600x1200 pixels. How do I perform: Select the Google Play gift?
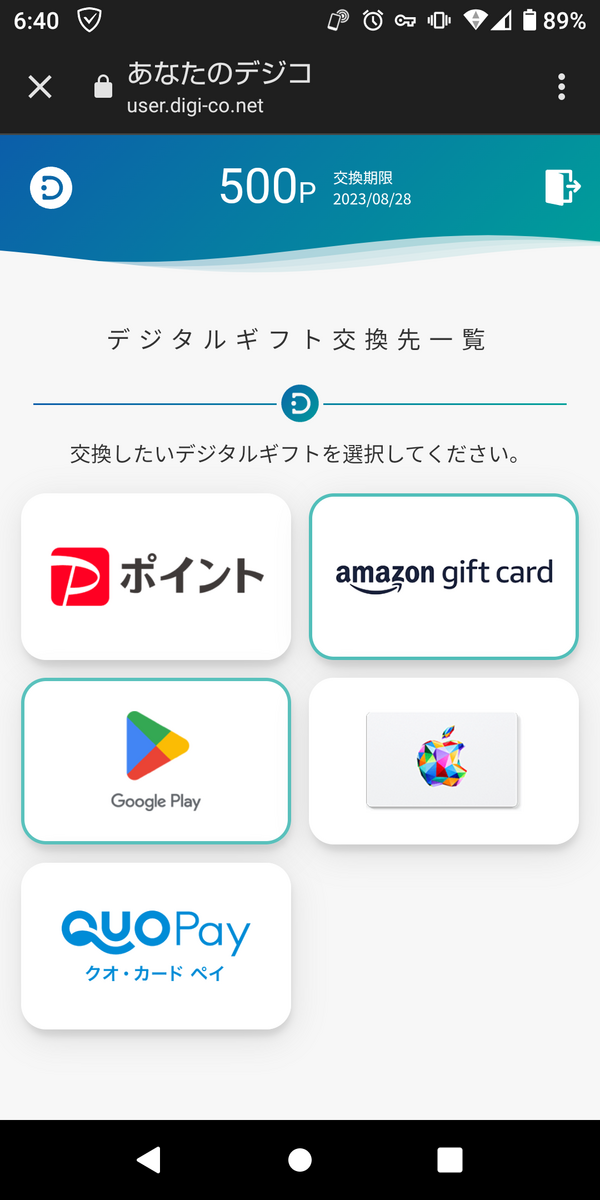coord(156,761)
